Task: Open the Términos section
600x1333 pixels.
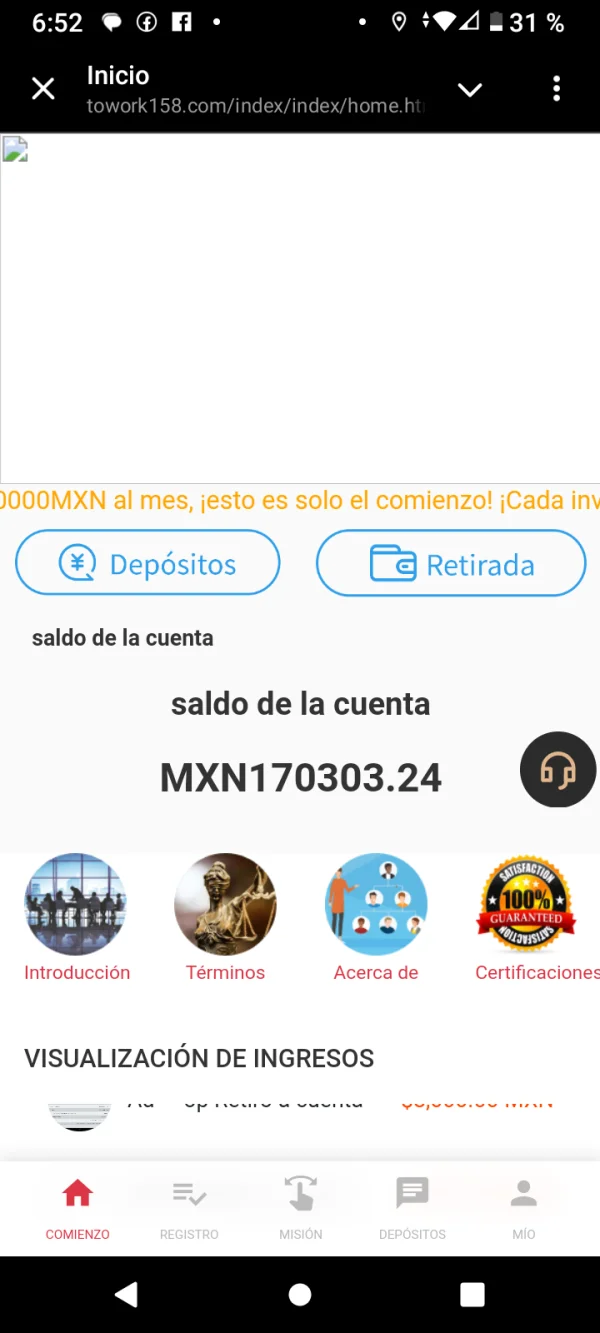Action: [225, 917]
